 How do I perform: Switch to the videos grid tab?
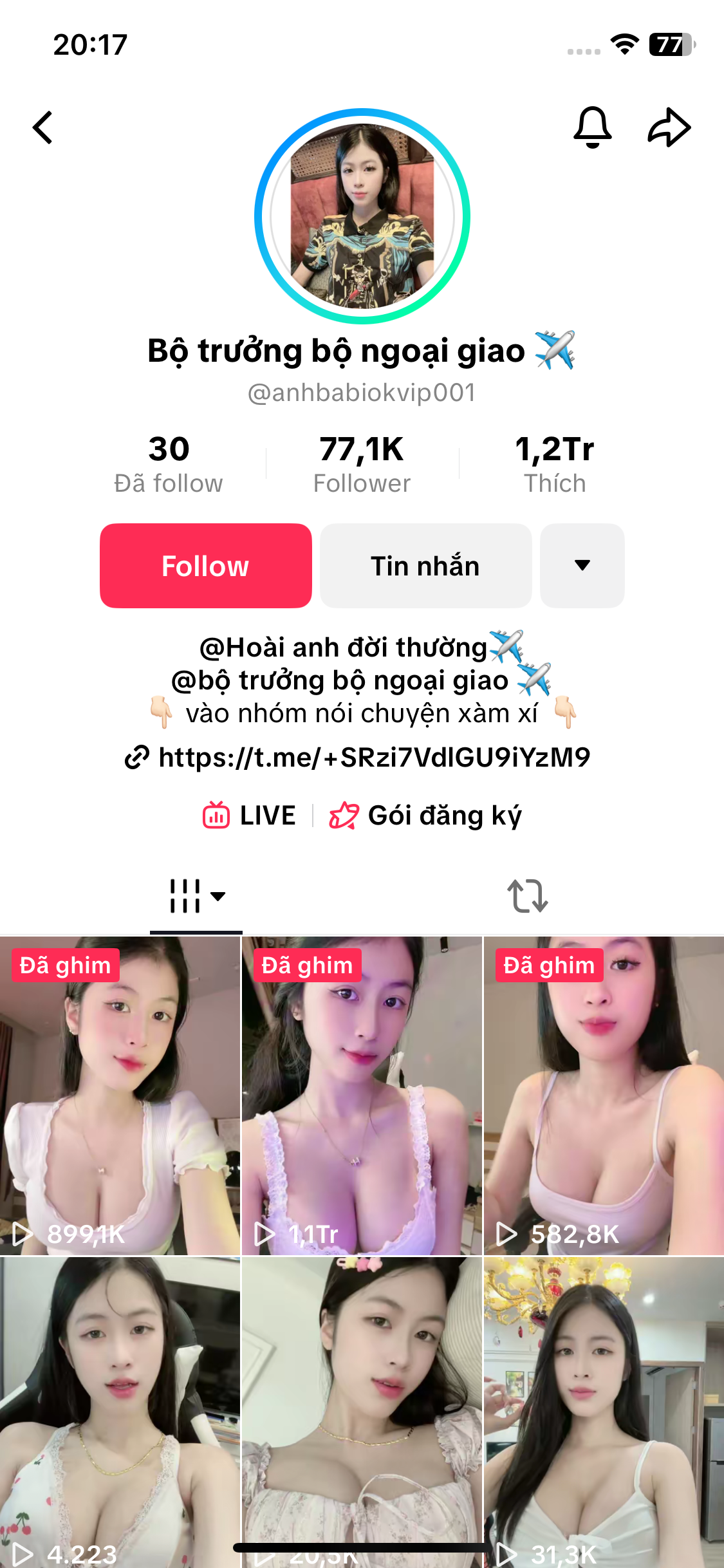(196, 896)
